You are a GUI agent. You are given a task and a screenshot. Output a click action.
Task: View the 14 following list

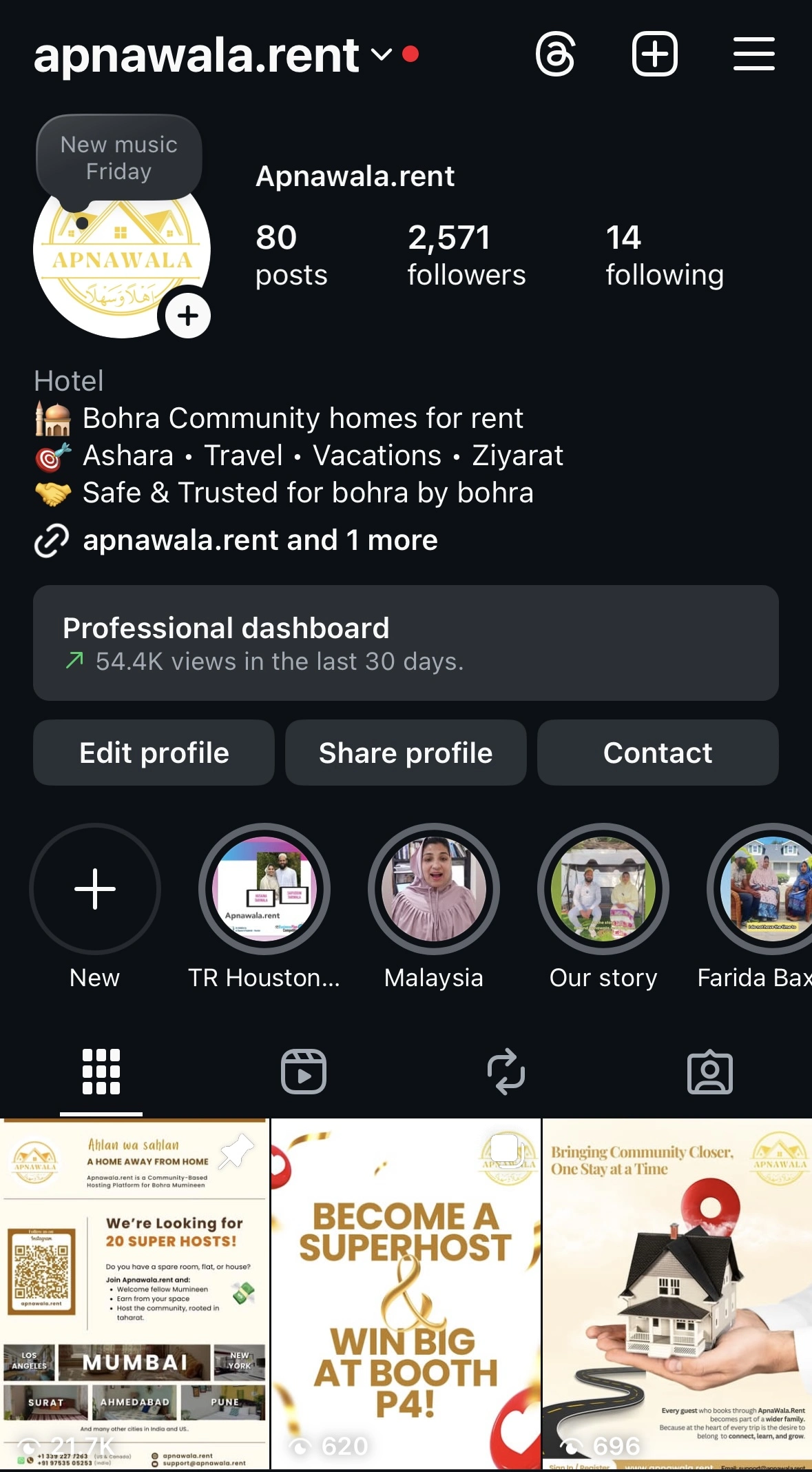pos(664,254)
